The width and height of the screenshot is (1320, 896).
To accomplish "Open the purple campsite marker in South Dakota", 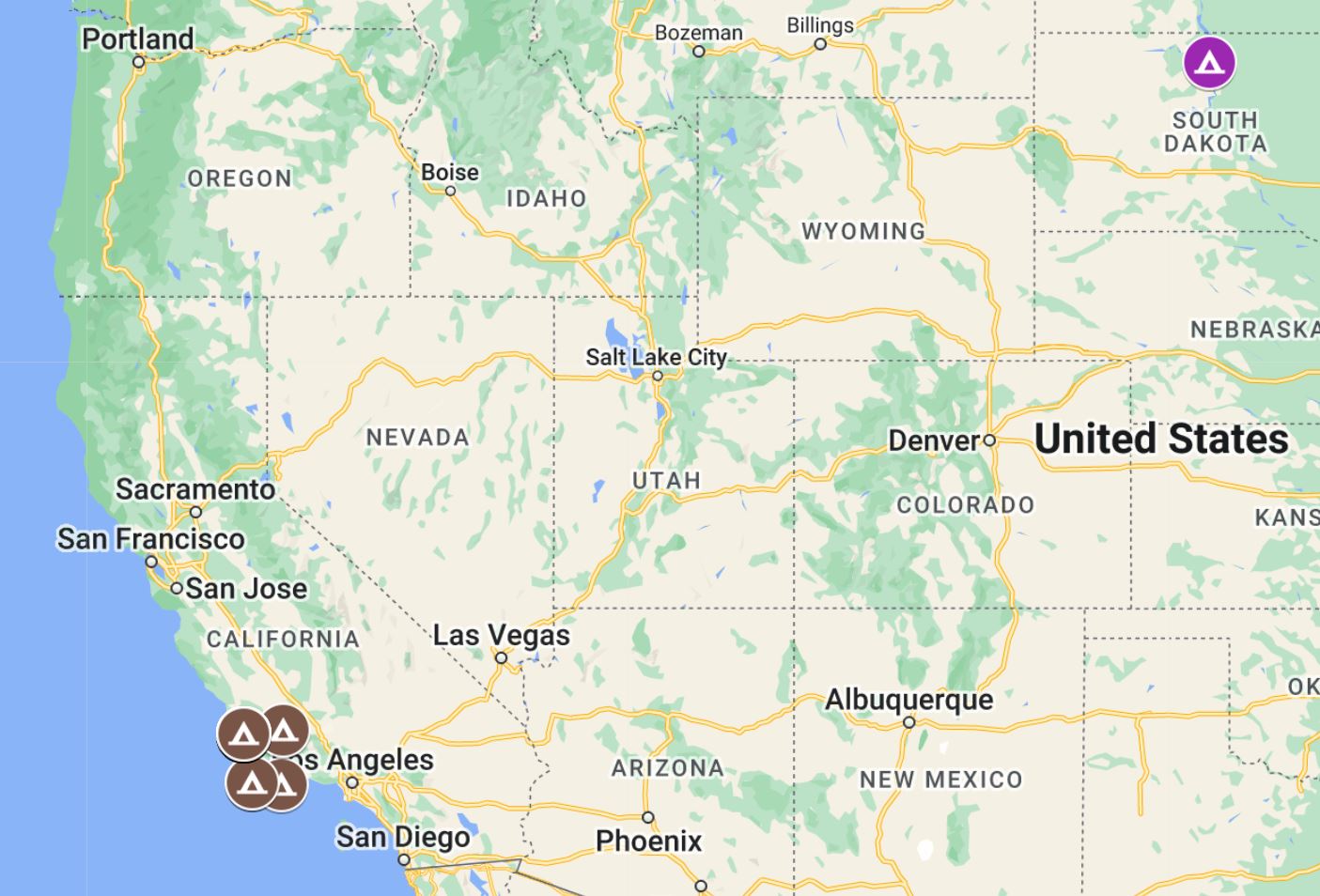I will pos(1208,63).
